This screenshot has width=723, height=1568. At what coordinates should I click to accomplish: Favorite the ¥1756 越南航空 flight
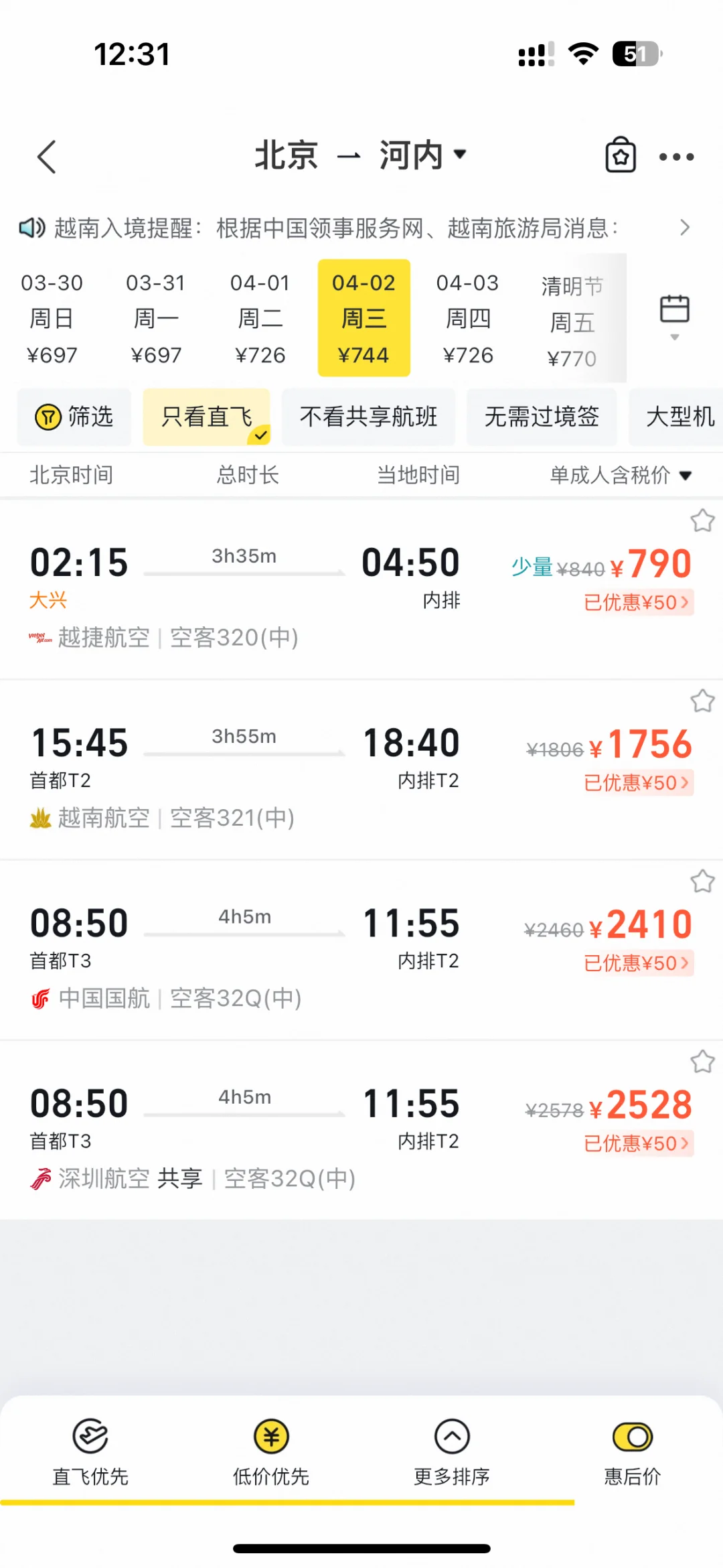(x=702, y=701)
